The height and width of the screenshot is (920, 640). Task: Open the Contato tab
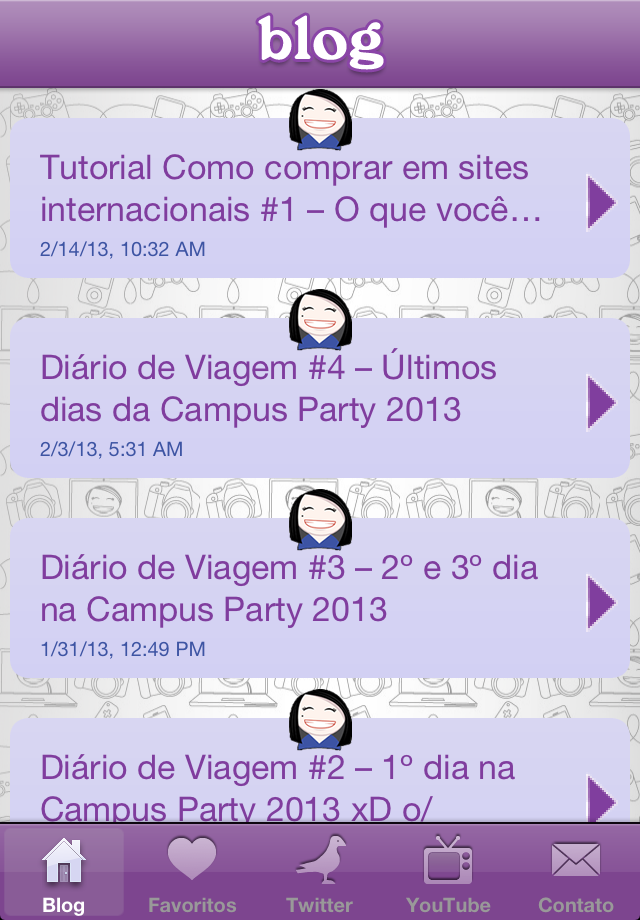point(576,873)
